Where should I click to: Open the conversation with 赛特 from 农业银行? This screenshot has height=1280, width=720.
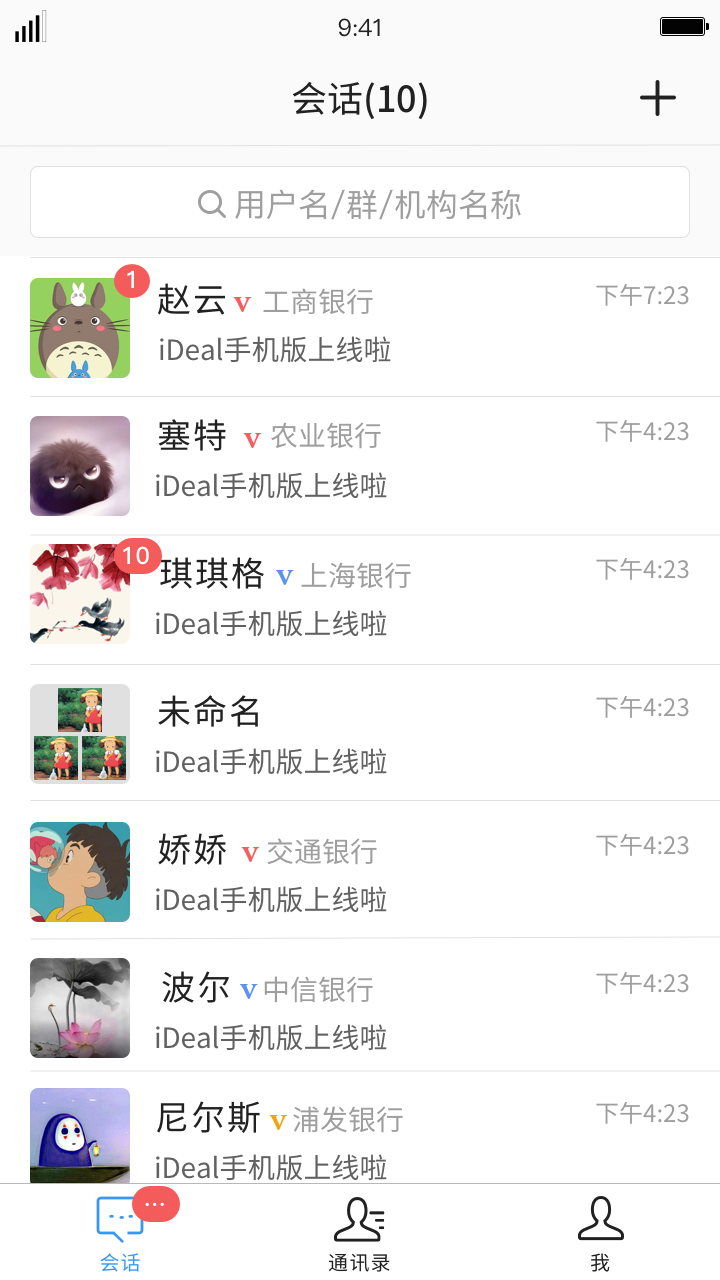coord(360,465)
